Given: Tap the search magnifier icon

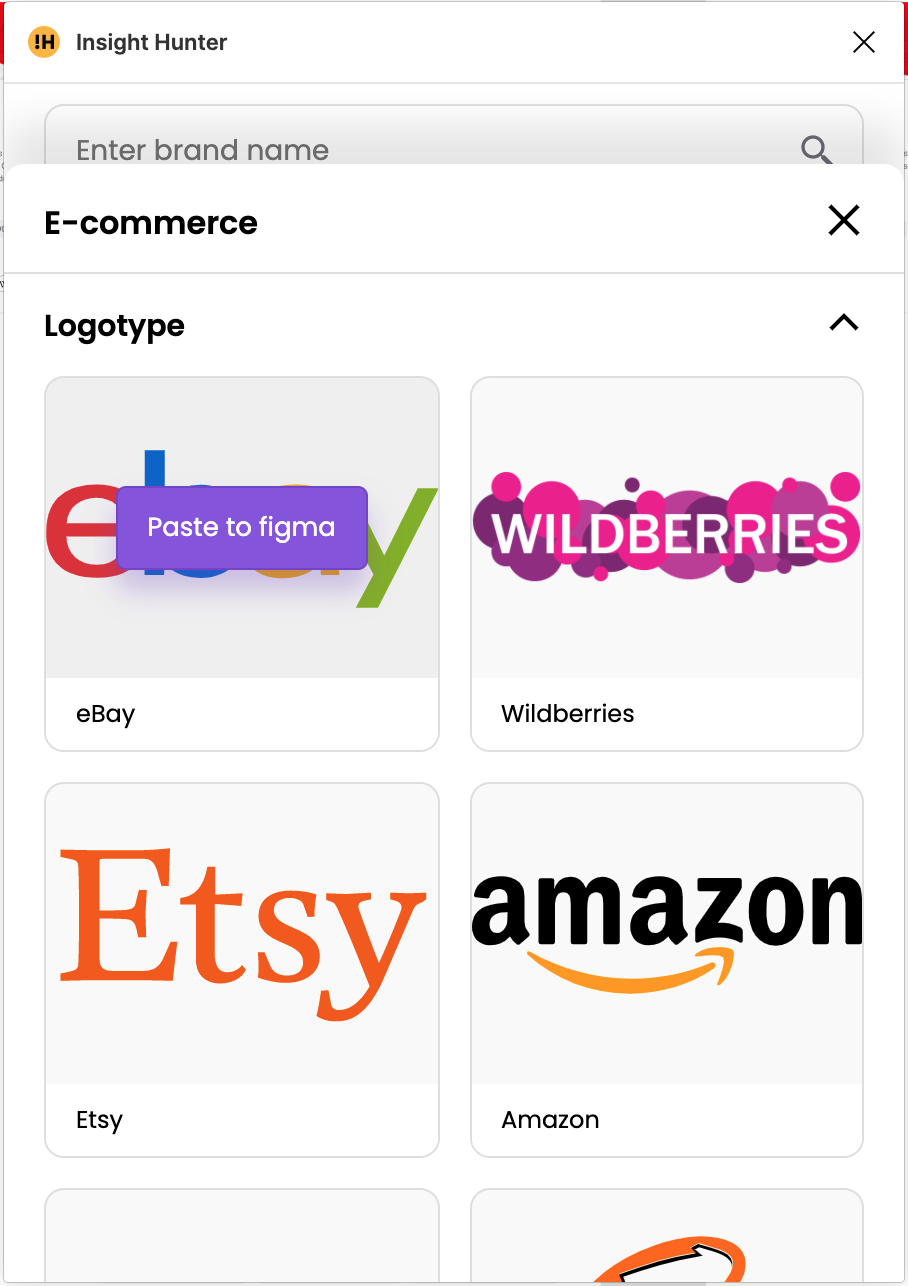Looking at the screenshot, I should click(817, 150).
